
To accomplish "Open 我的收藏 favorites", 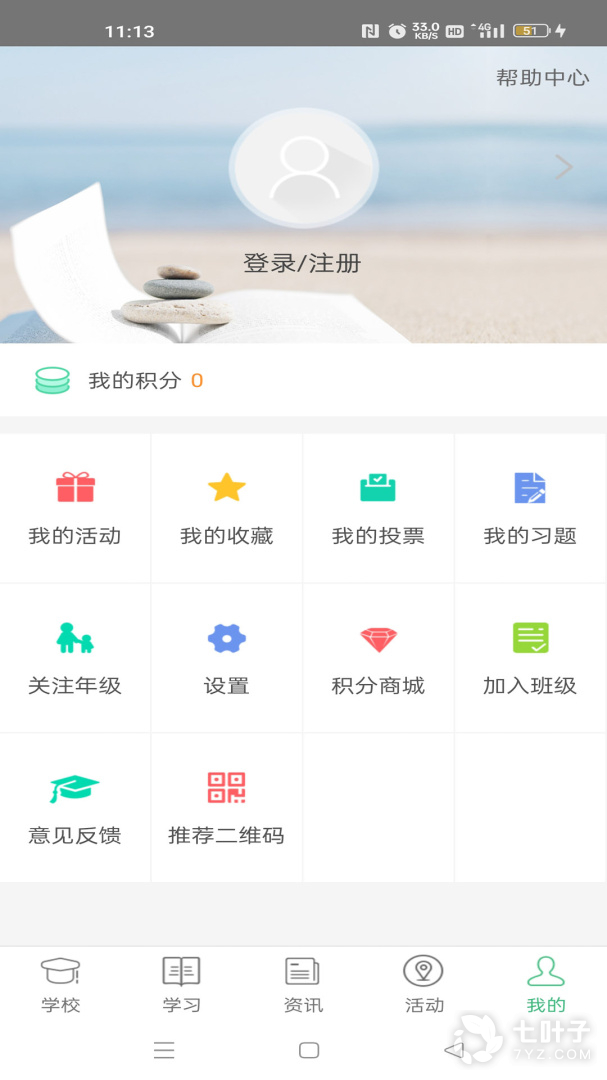I will (227, 508).
